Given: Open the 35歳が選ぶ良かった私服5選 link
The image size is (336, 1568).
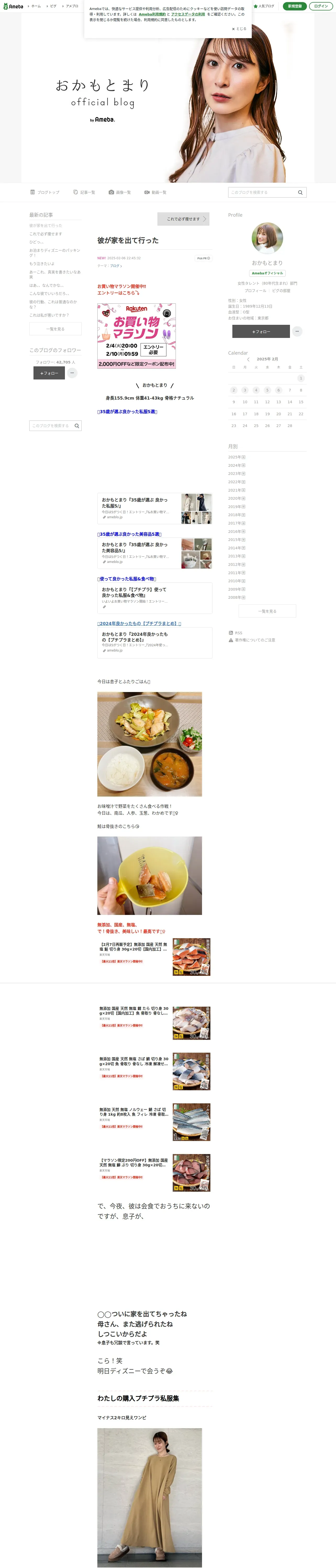Looking at the screenshot, I should (127, 412).
